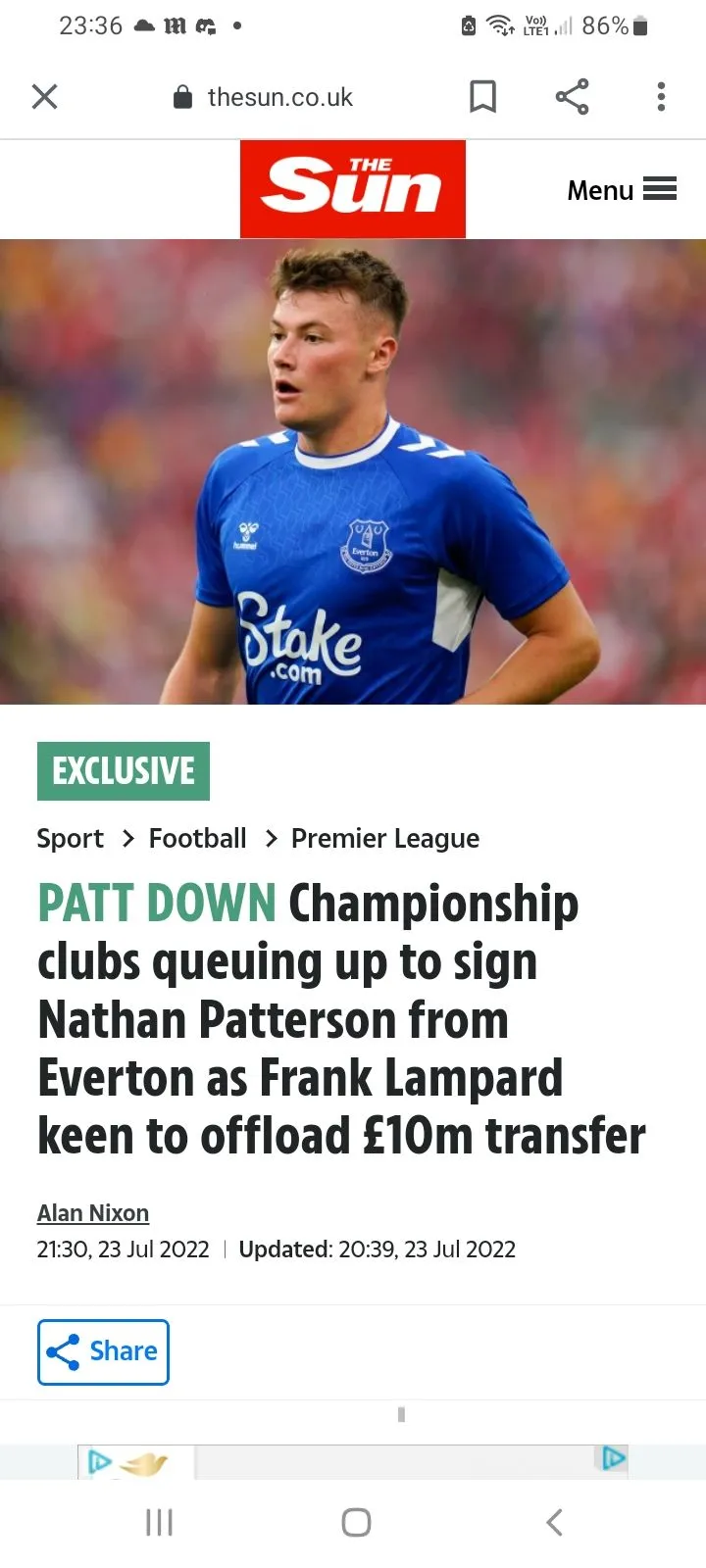
Task: Open the browser overflow menu
Action: [x=661, y=97]
